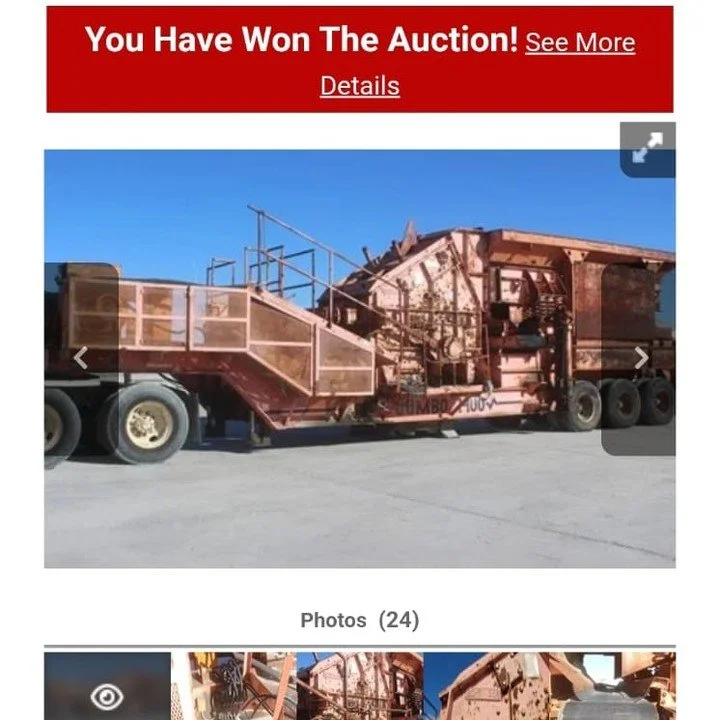The width and height of the screenshot is (720, 720).
Task: Open the main equipment photo
Action: [360, 359]
